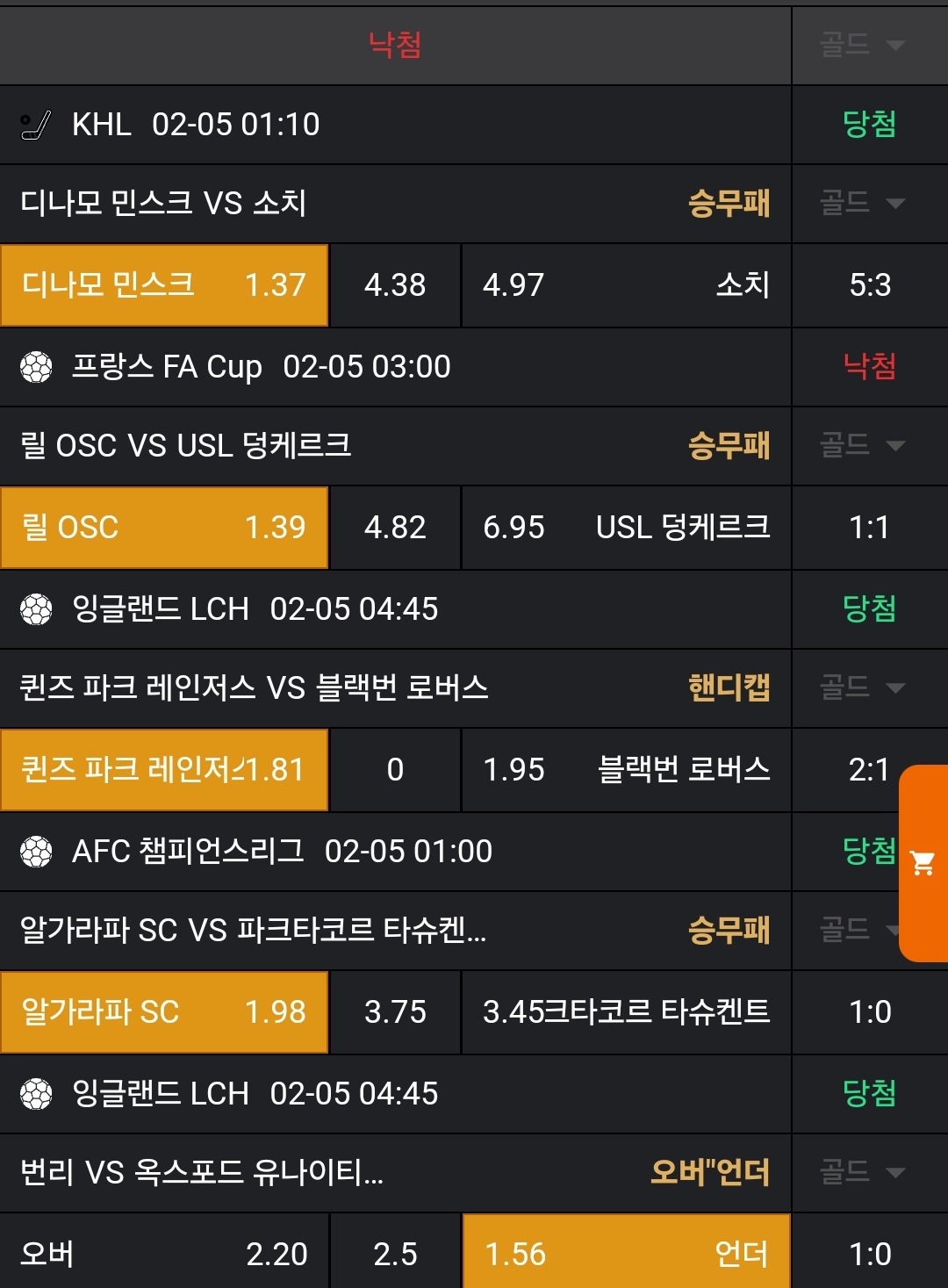This screenshot has height=1288, width=948.
Task: Select 블랙번 로버스 1.95 handicap odds
Action: [x=626, y=770]
